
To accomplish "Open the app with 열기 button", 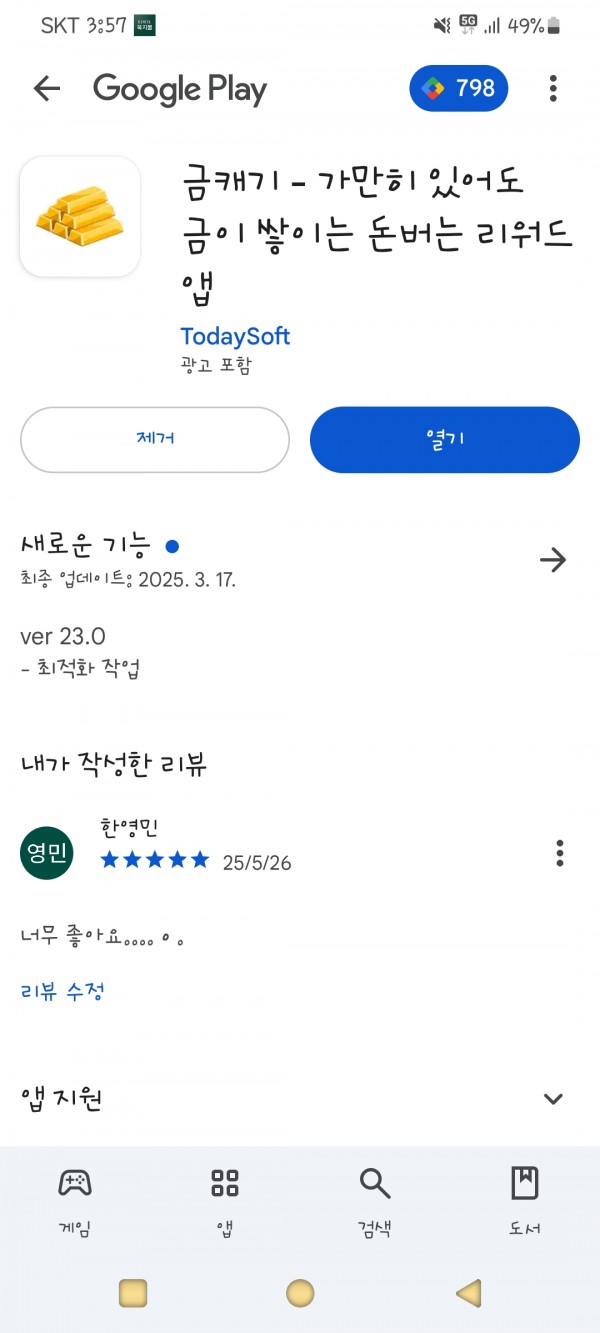I will [445, 439].
